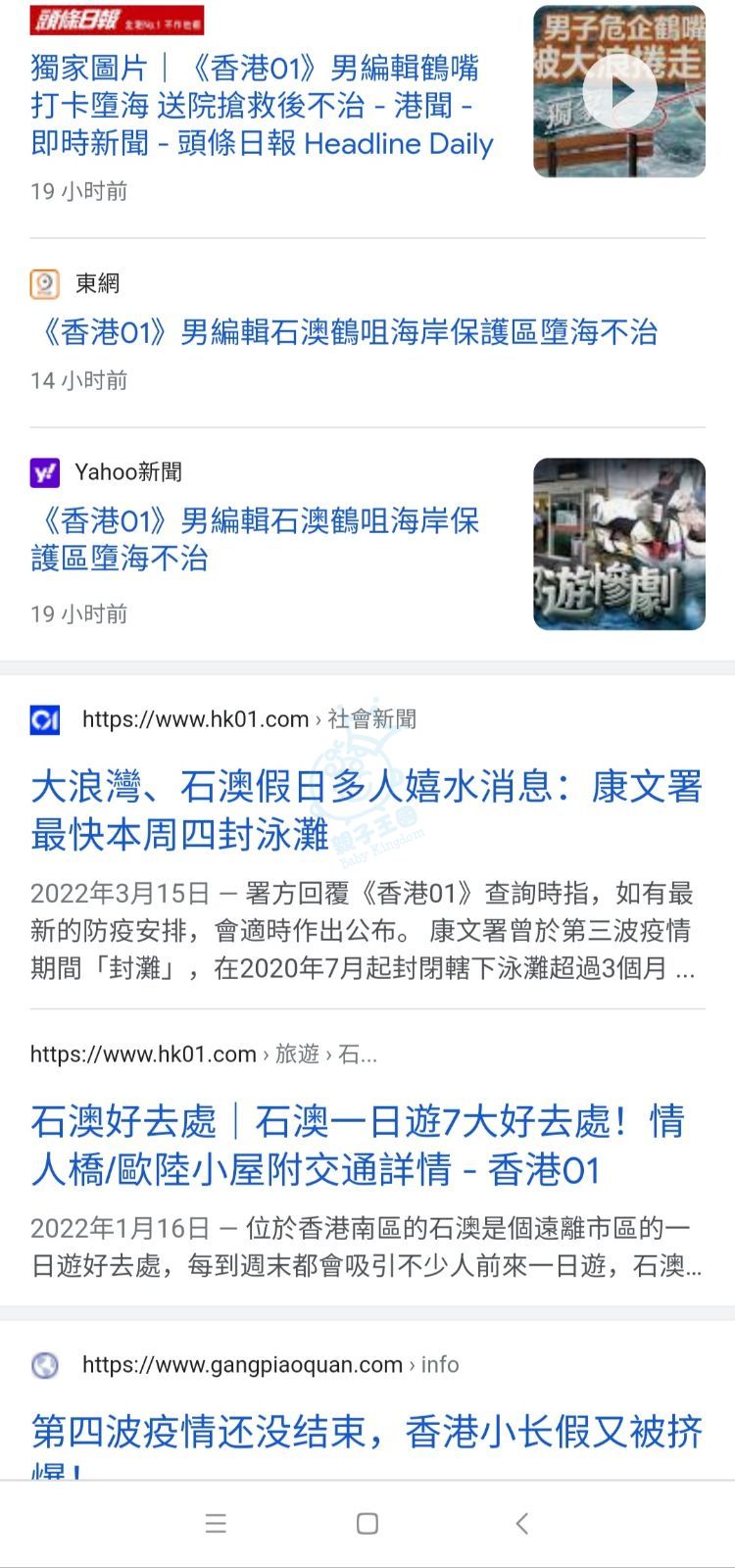Go to the home screen
The width and height of the screenshot is (735, 1568).
coord(367,1523)
